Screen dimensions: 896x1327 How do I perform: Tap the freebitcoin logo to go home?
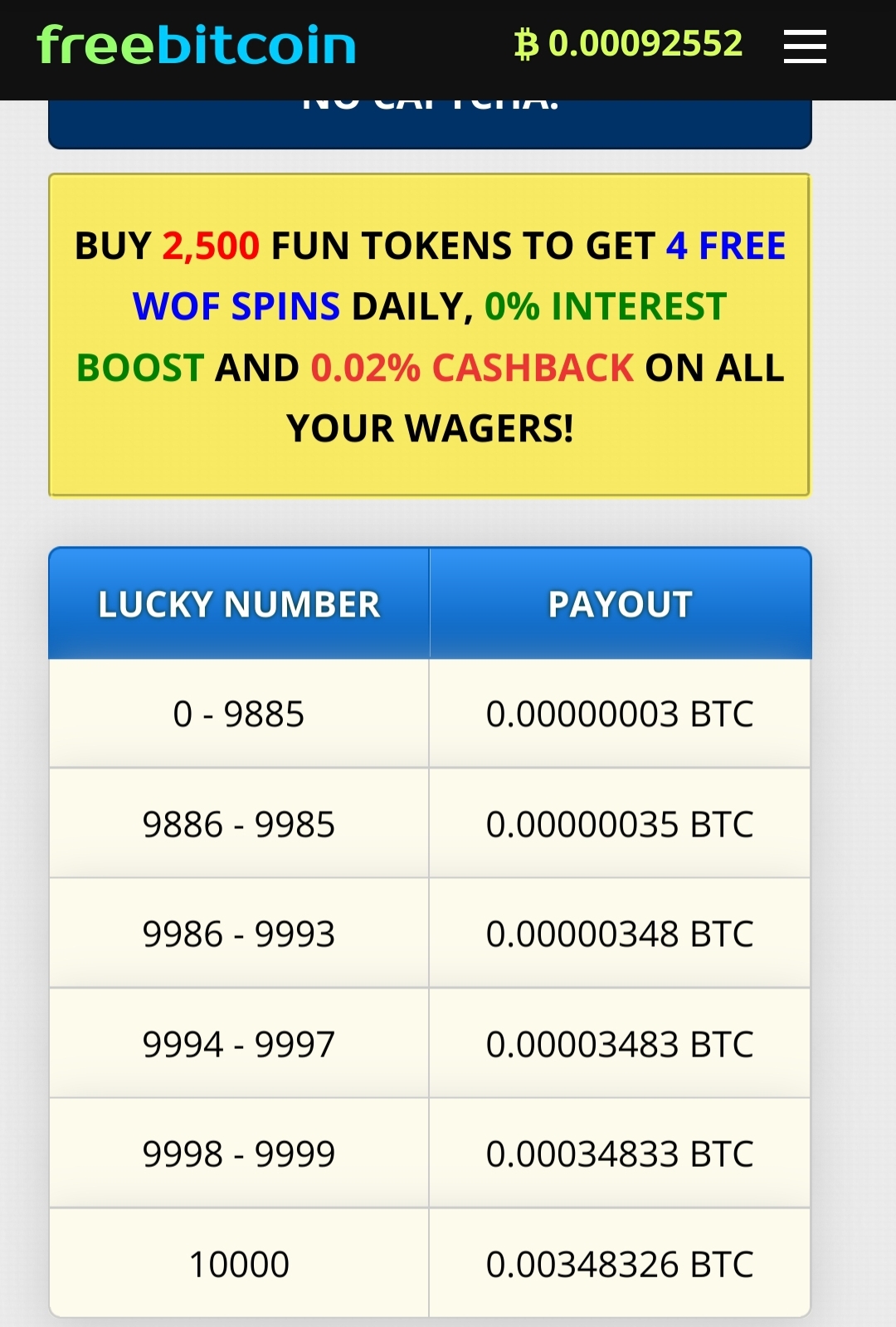(197, 46)
